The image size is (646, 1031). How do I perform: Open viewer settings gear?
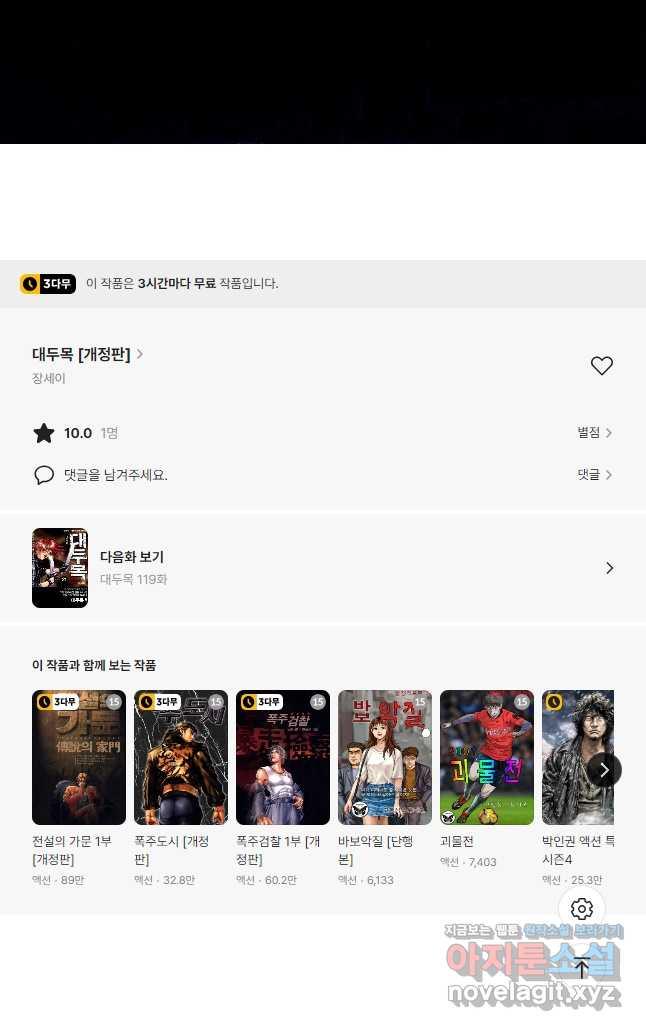[582, 909]
